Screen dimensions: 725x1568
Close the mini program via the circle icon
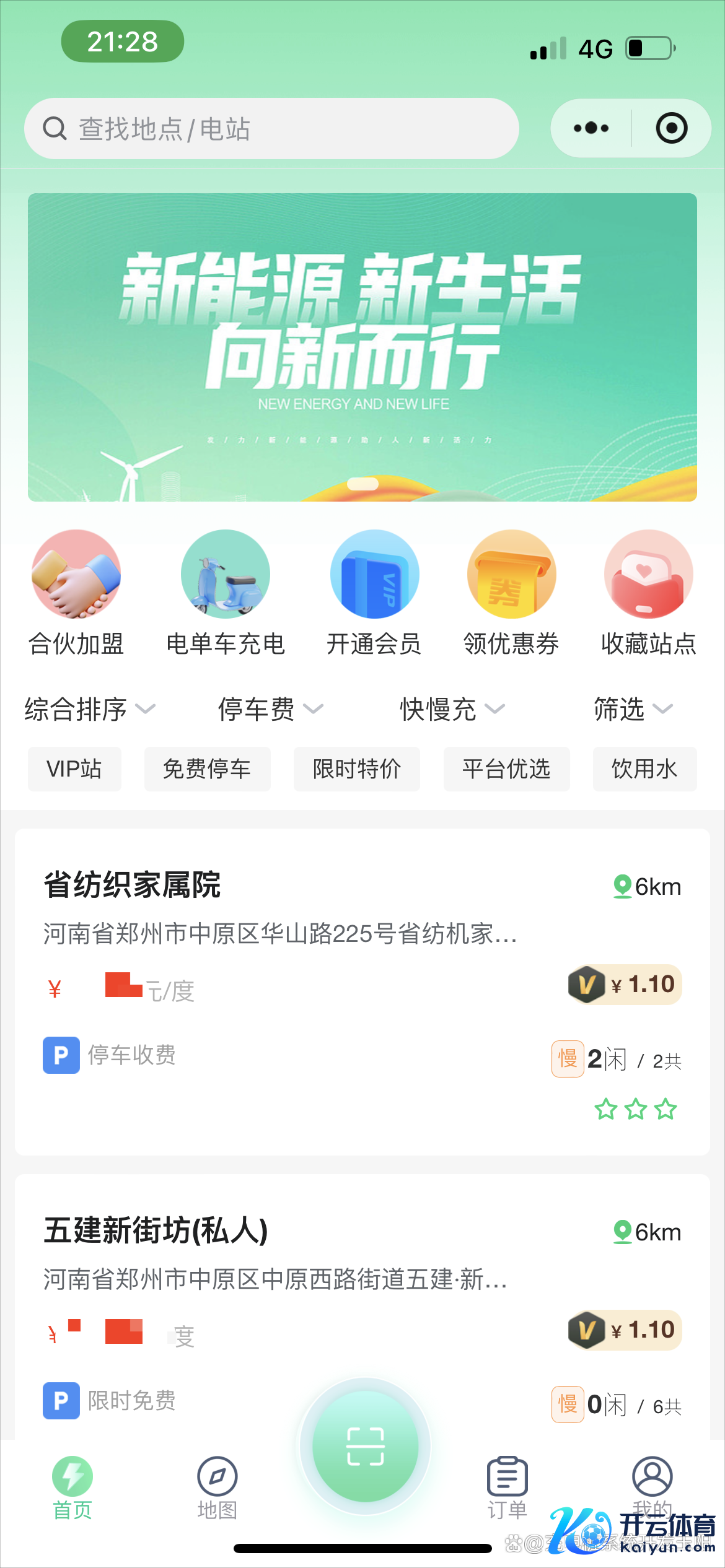click(671, 129)
